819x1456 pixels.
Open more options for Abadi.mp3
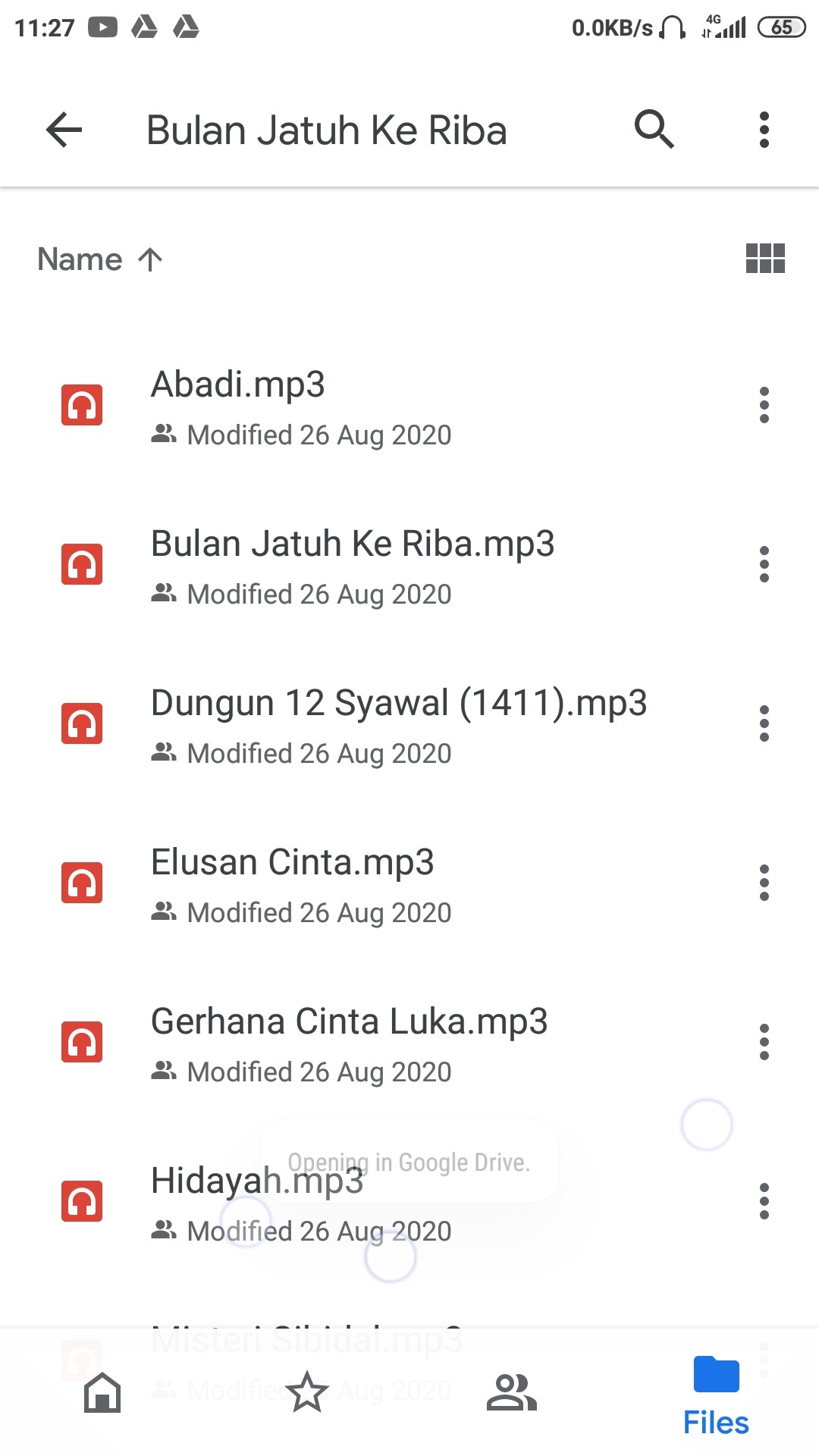click(x=764, y=405)
